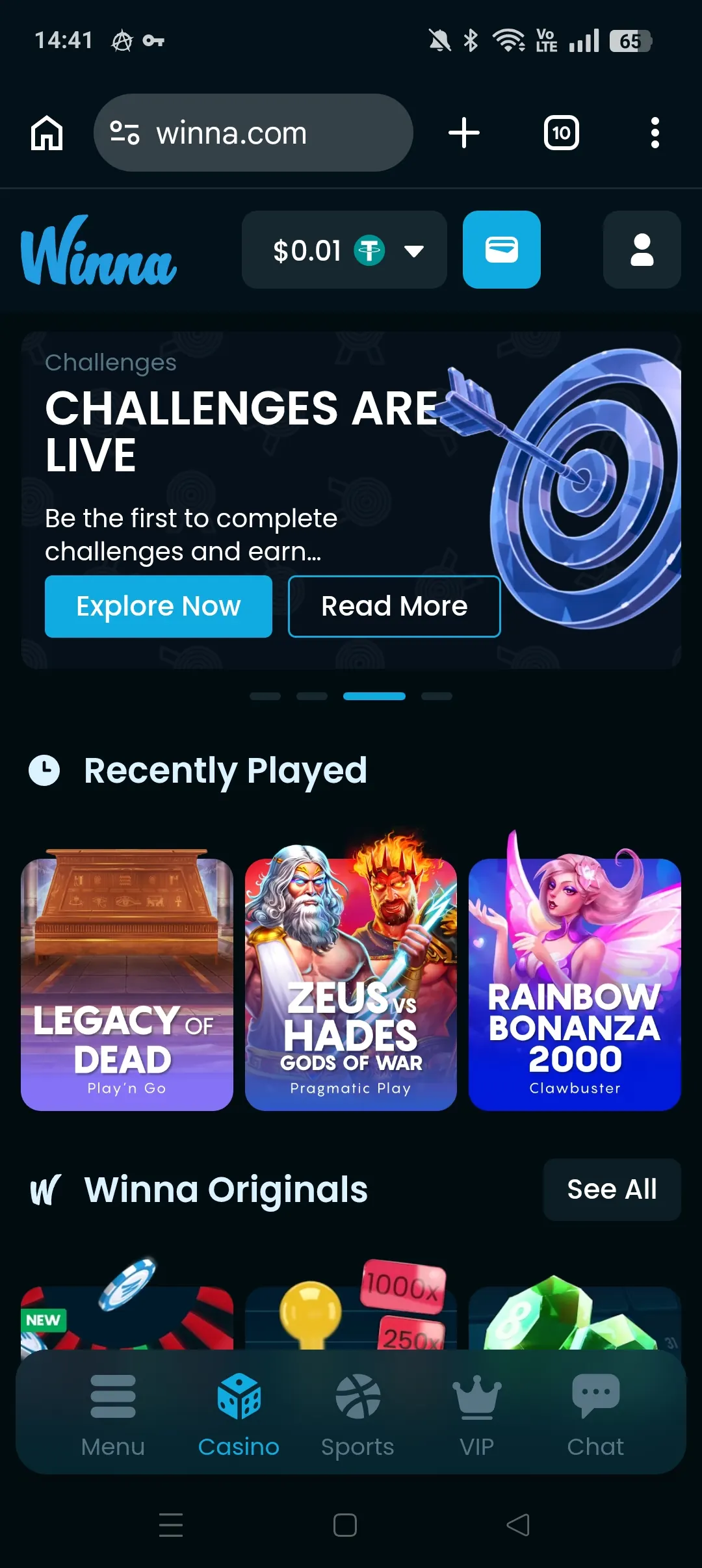Switch to the Sports tab
This screenshot has height=1568, width=702.
click(357, 1417)
